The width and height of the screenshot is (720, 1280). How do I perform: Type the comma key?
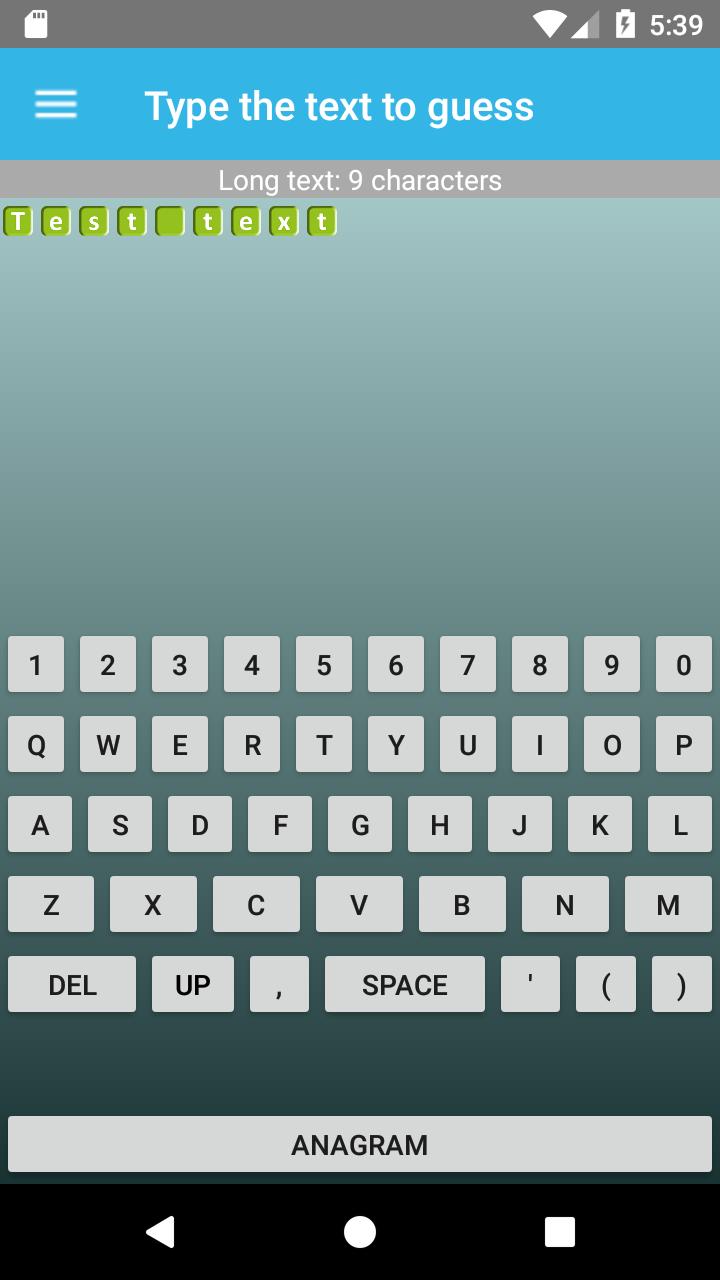click(x=279, y=984)
